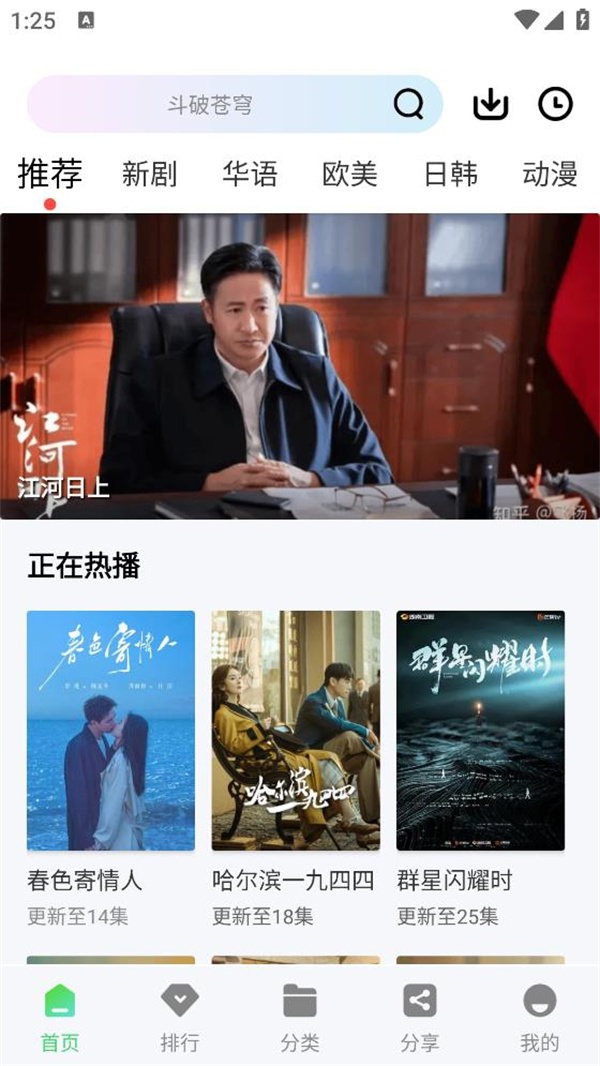Open the 江河日上 featured banner
The image size is (600, 1066).
300,365
